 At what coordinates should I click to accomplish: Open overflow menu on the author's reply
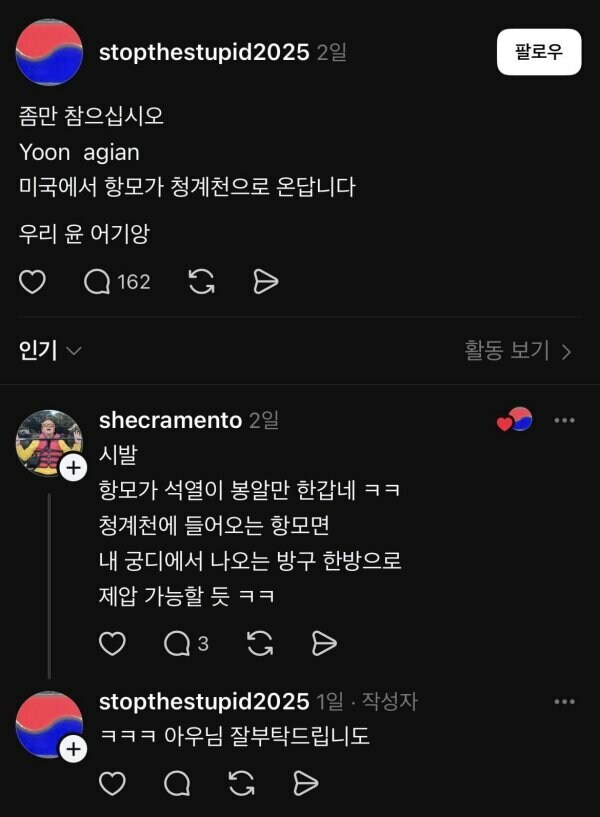click(564, 702)
